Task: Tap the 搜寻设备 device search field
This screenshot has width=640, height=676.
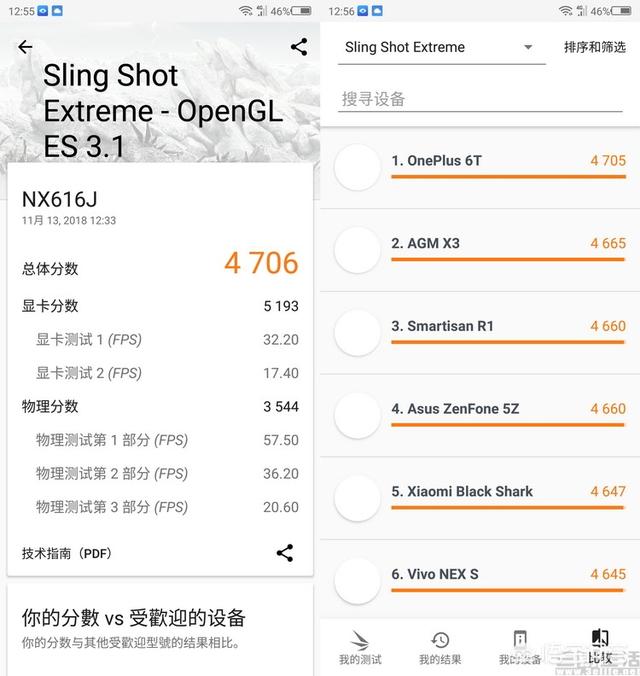Action: [480, 99]
